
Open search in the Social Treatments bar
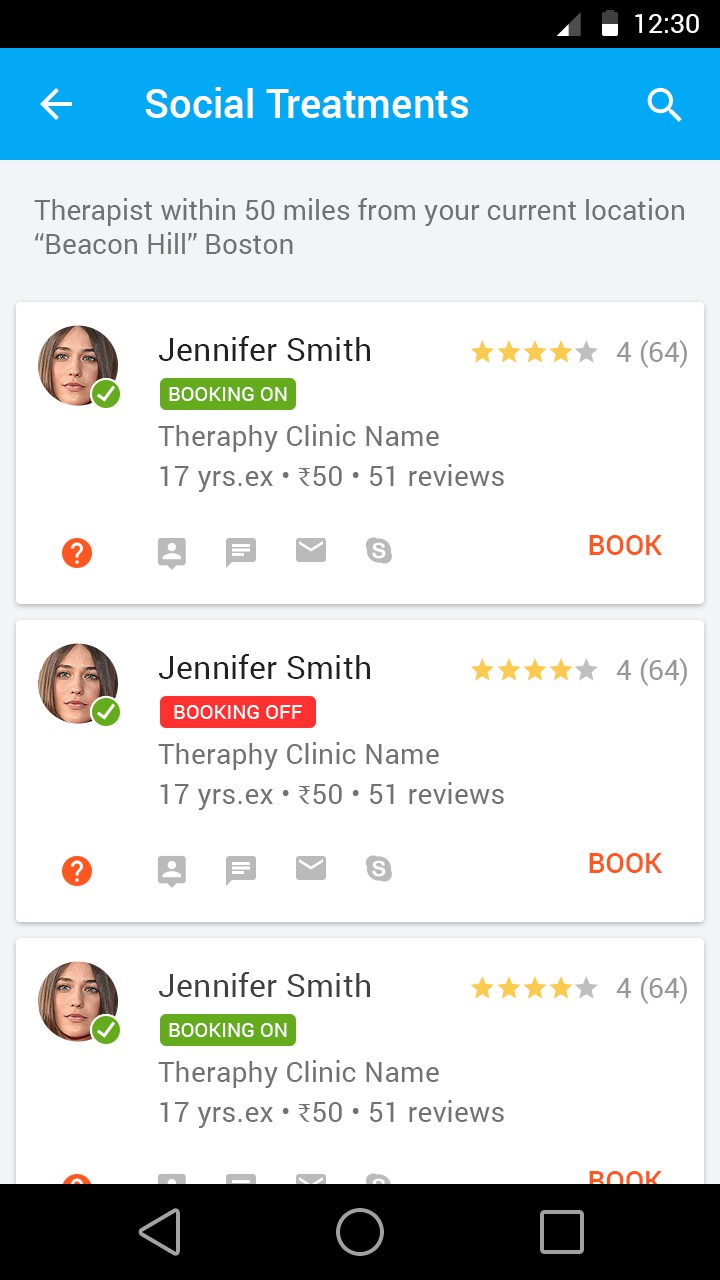[x=664, y=104]
